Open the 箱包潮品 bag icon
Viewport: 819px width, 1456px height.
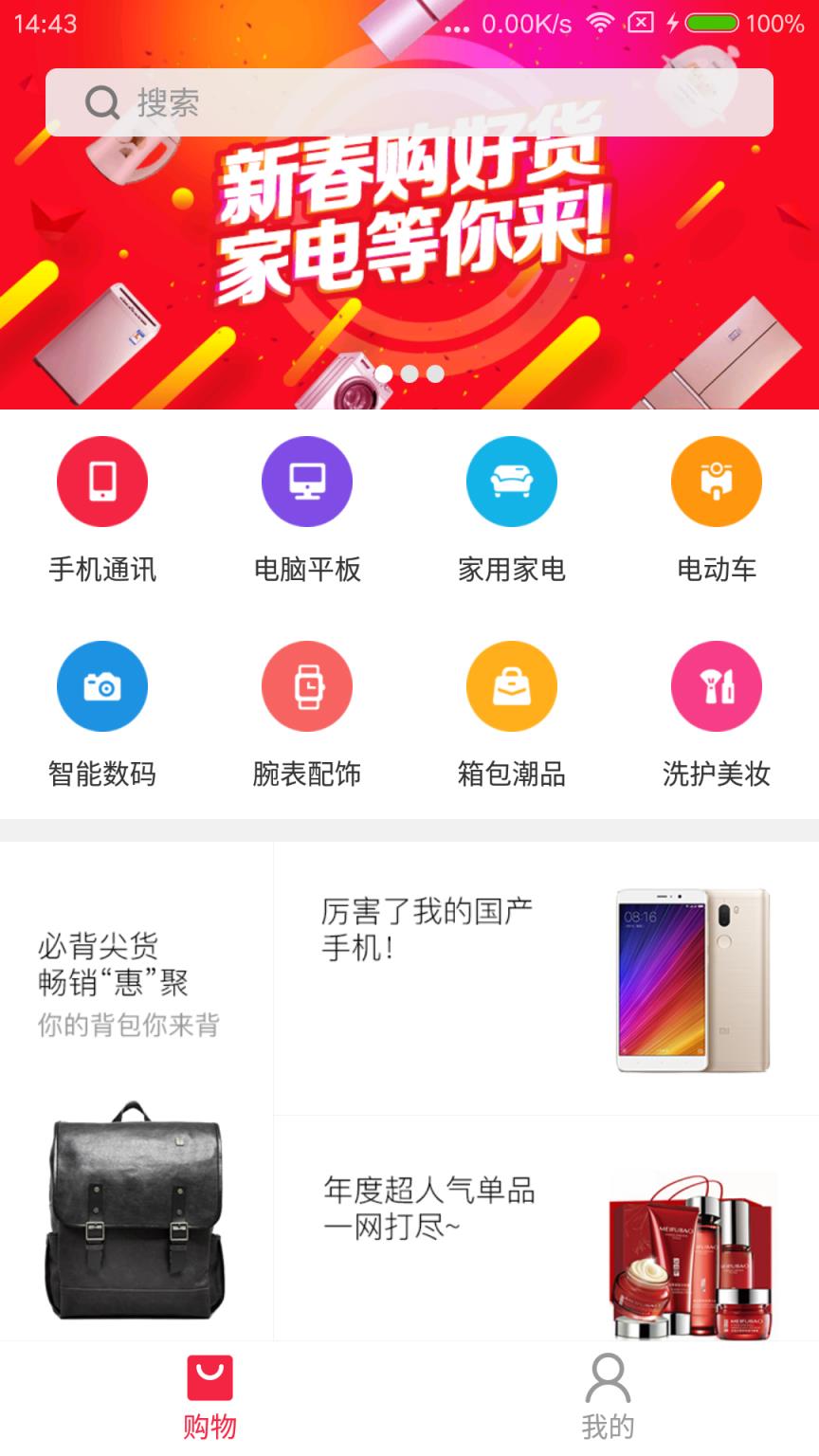(512, 685)
